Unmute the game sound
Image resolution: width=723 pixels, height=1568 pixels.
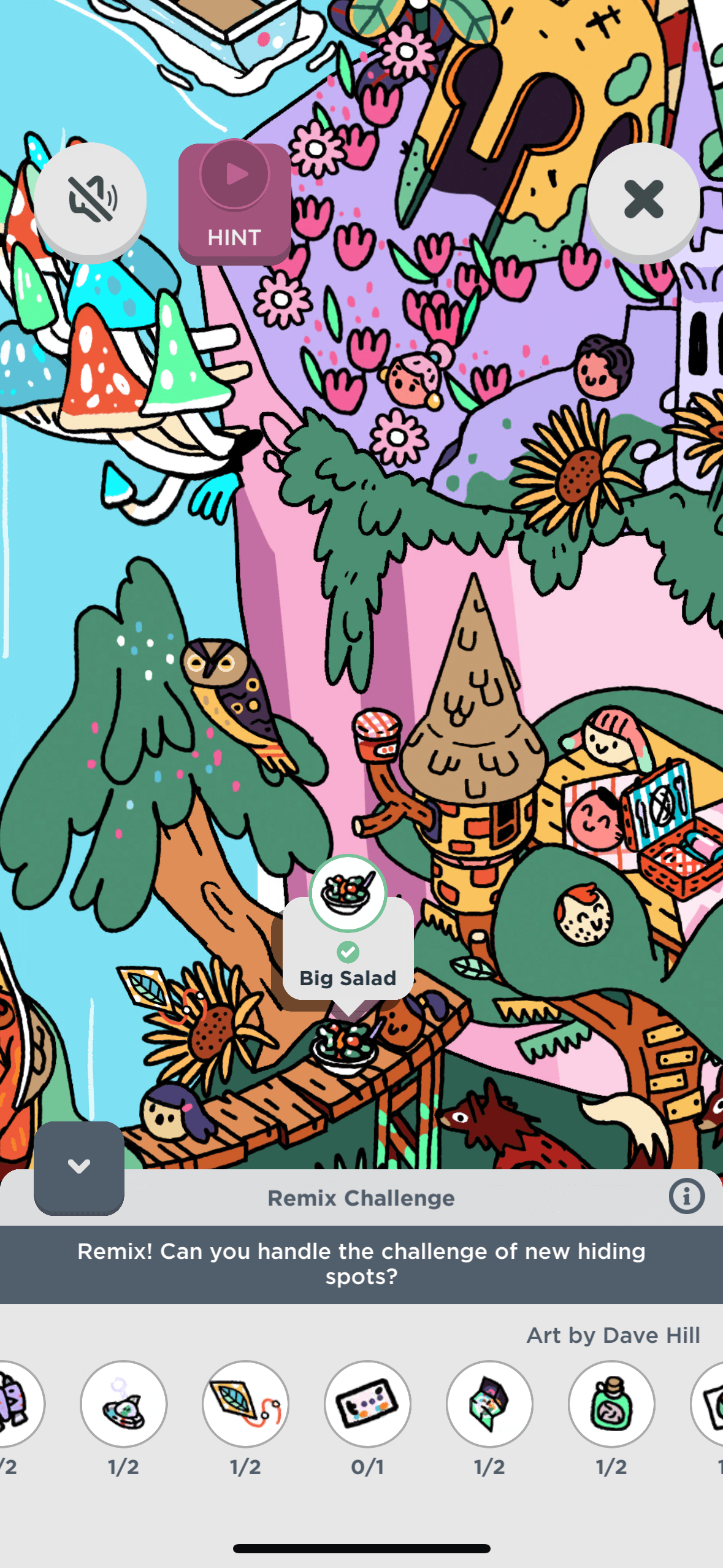90,199
